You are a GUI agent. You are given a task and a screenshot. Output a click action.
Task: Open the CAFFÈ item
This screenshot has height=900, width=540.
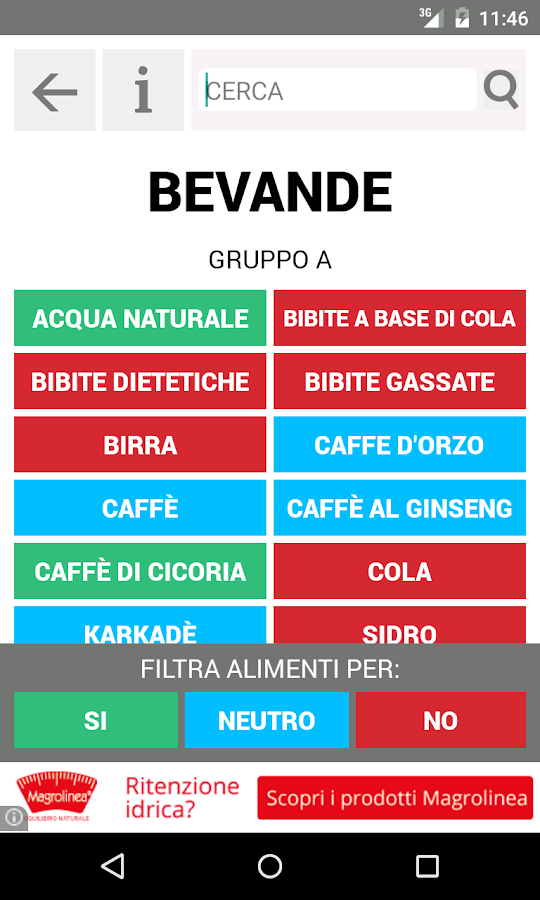point(140,507)
